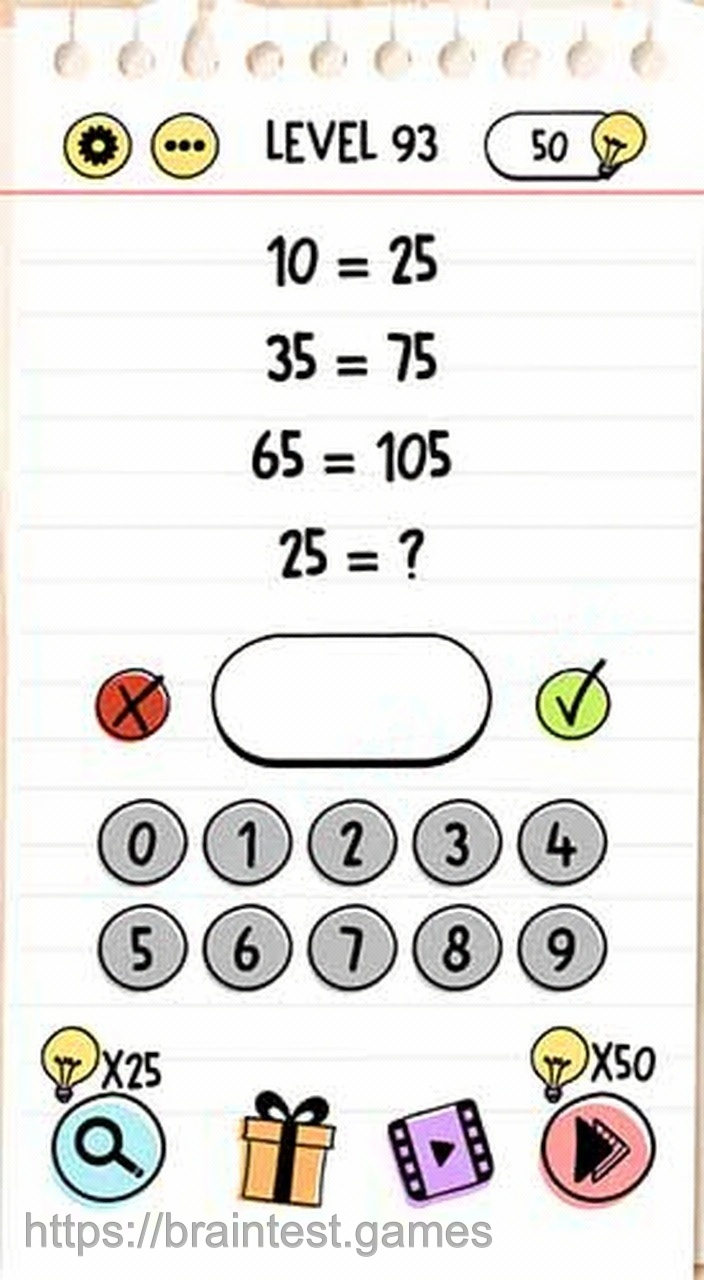Viewport: 704px width, 1280px height.
Task: Skip this level for 50 bulbs
Action: click(x=598, y=1147)
